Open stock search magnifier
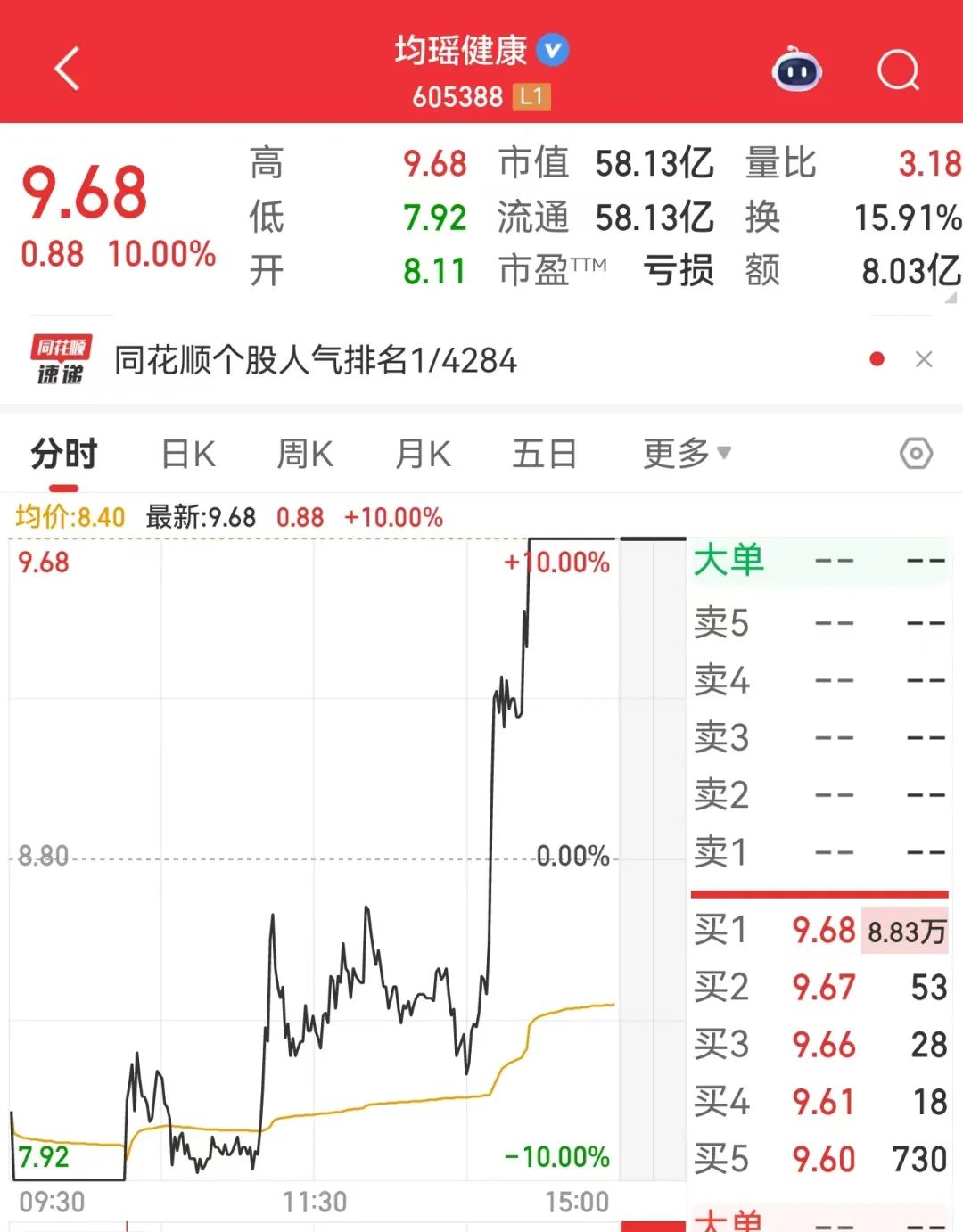Viewport: 963px width, 1232px height. [x=897, y=70]
